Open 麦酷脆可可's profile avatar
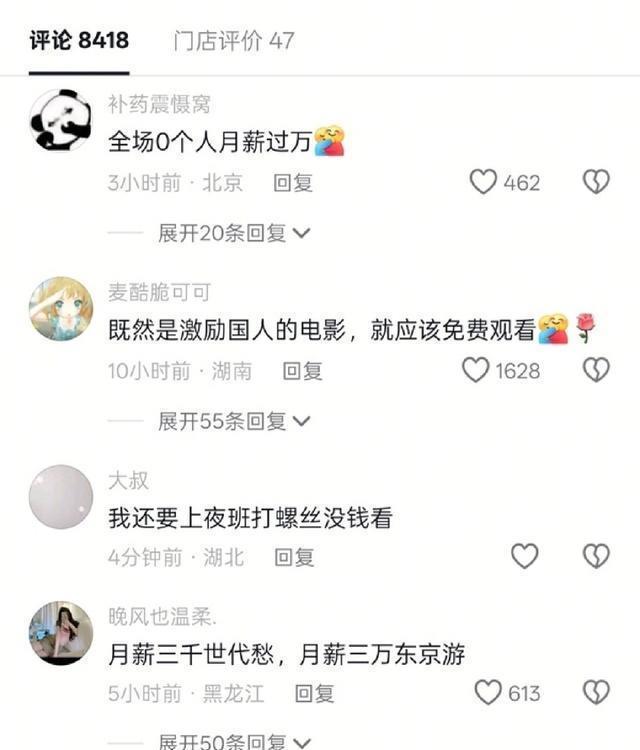Screen dimensions: 640x750 [61, 309]
